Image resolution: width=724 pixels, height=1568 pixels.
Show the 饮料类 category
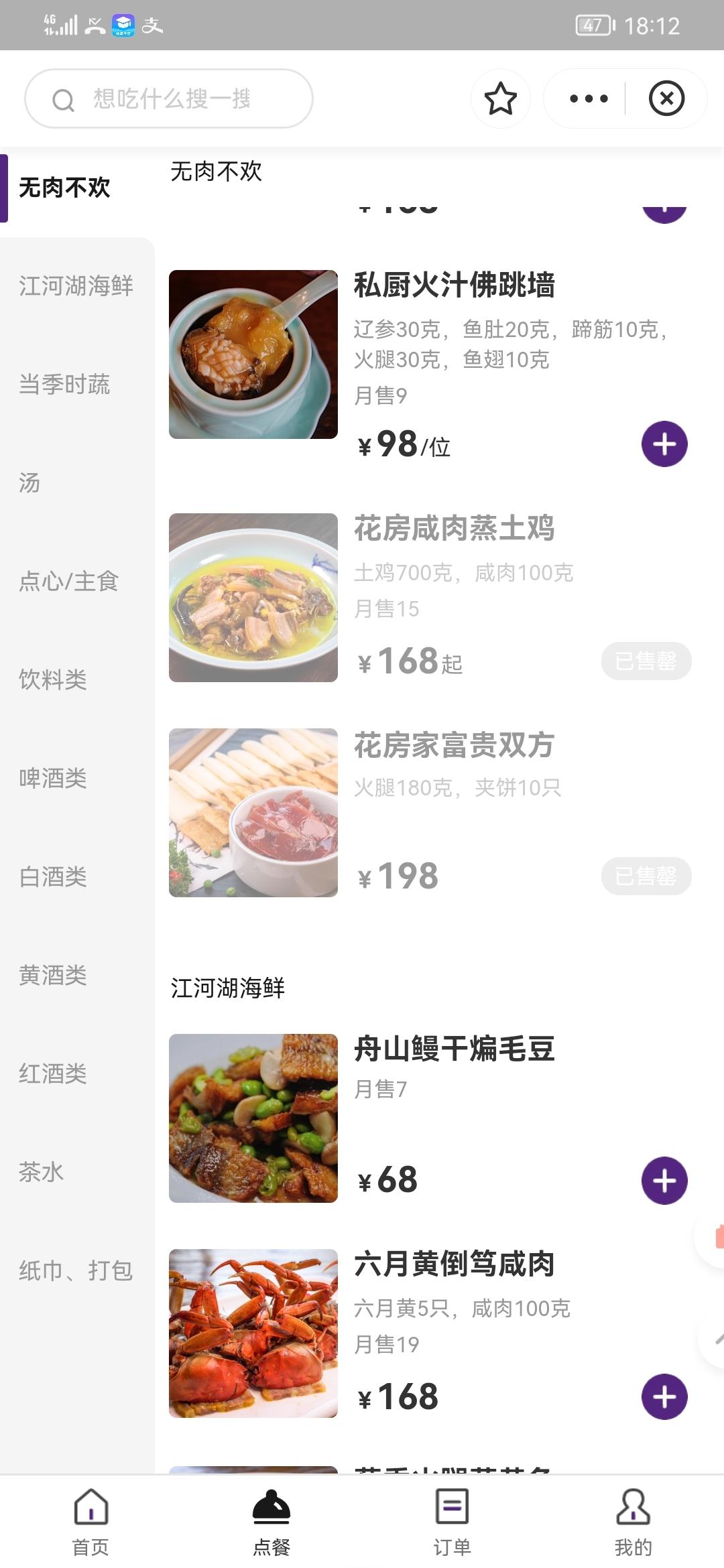point(53,679)
